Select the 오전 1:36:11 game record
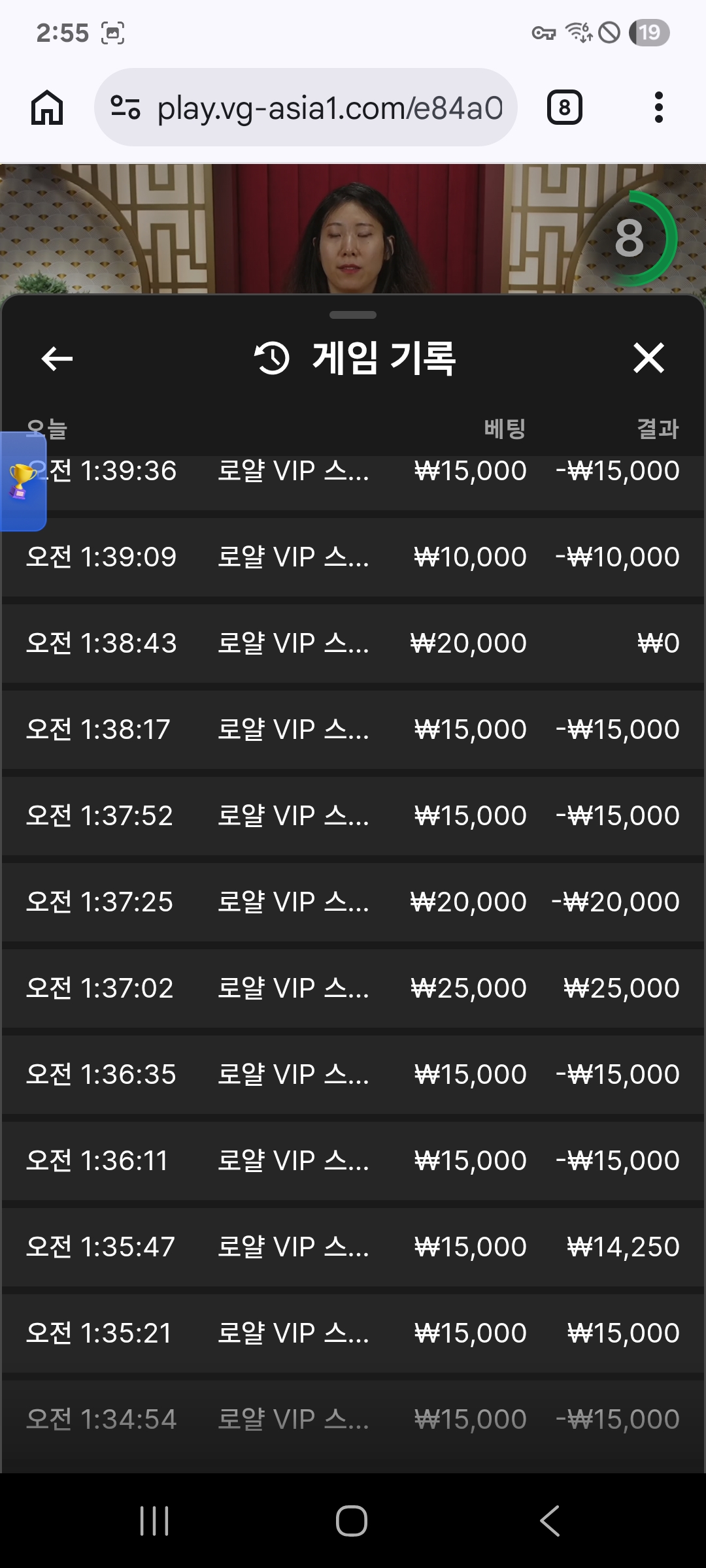 point(353,1161)
